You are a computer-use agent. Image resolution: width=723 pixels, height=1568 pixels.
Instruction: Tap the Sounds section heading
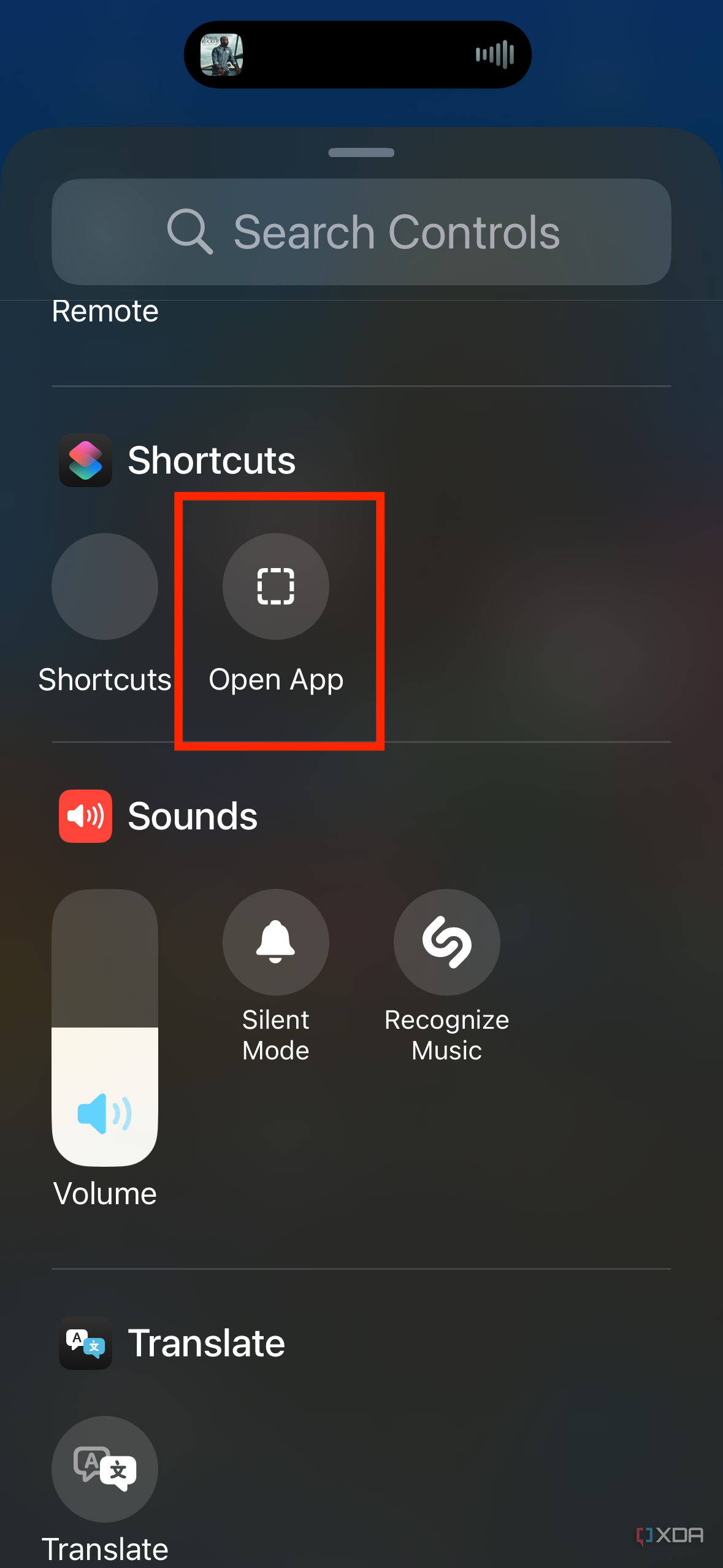point(192,816)
